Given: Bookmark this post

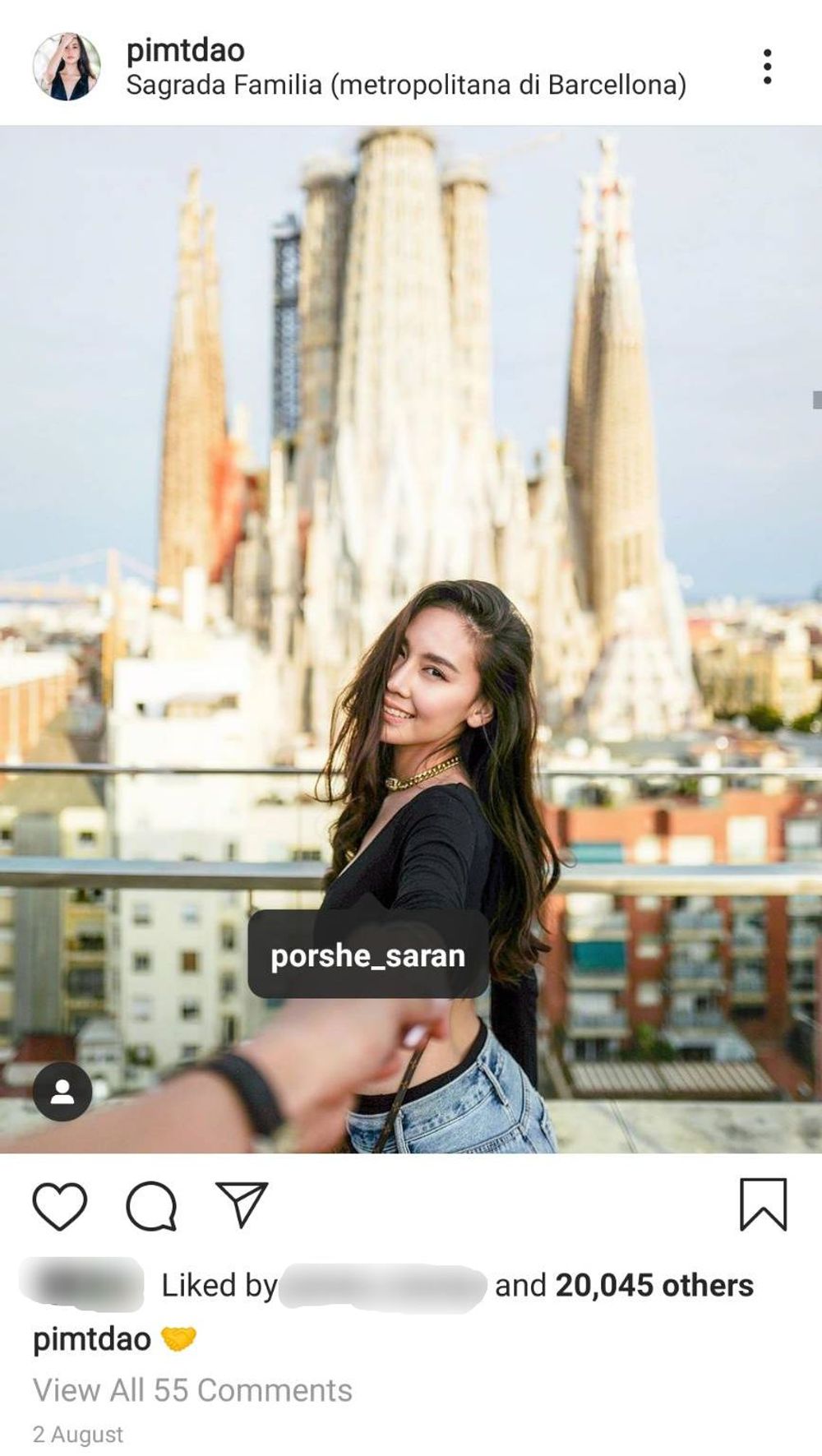Looking at the screenshot, I should 763,1204.
